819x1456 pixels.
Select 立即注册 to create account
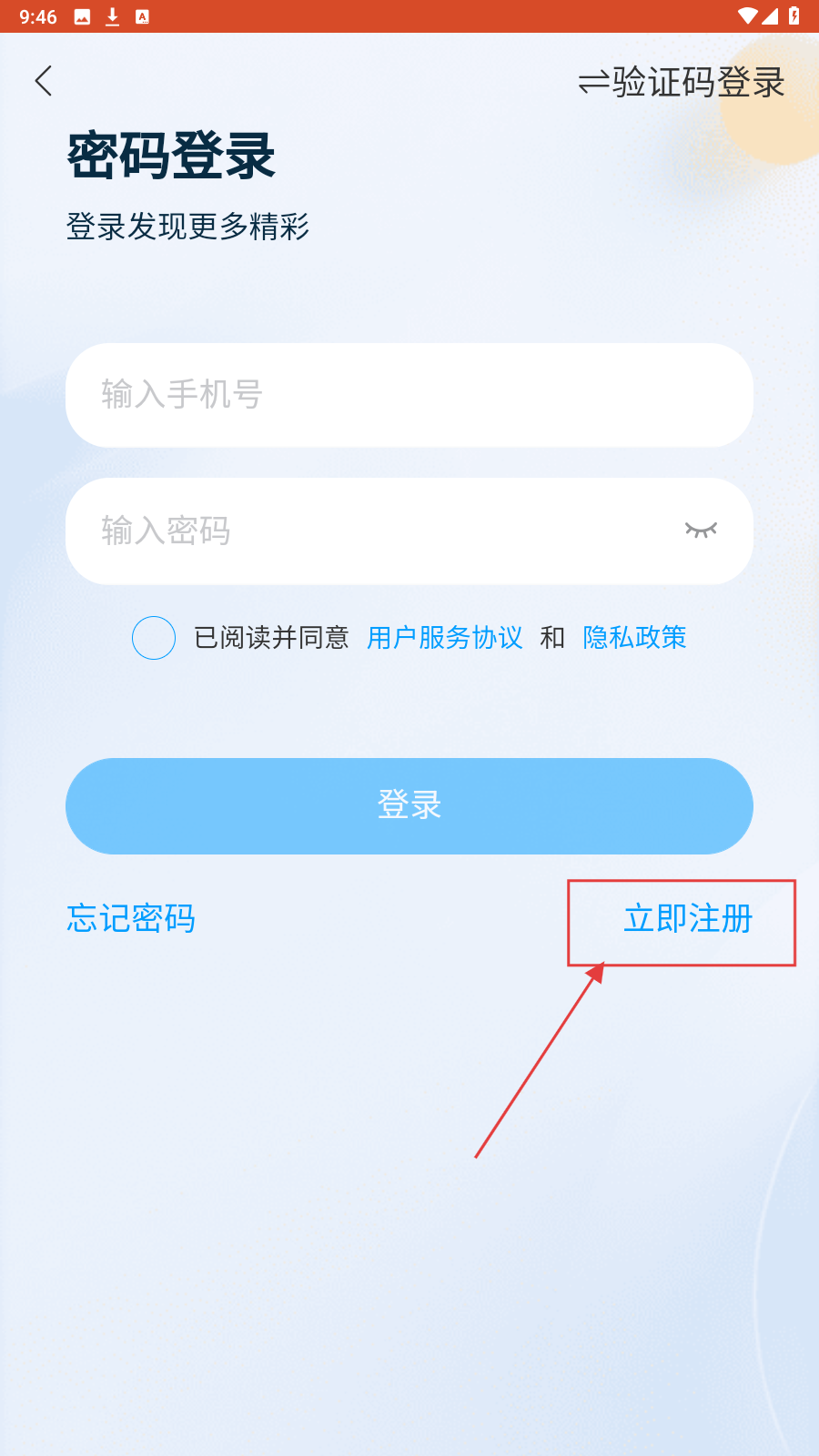[x=688, y=919]
